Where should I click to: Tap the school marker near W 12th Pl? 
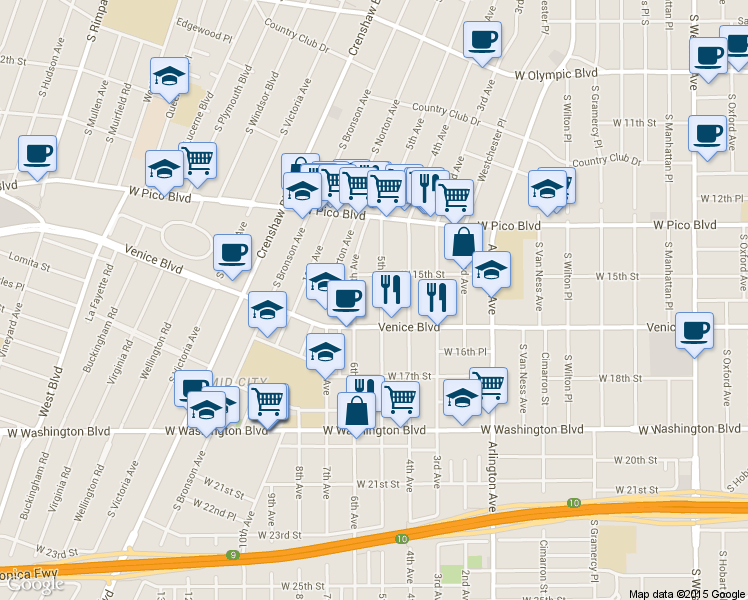tap(547, 190)
